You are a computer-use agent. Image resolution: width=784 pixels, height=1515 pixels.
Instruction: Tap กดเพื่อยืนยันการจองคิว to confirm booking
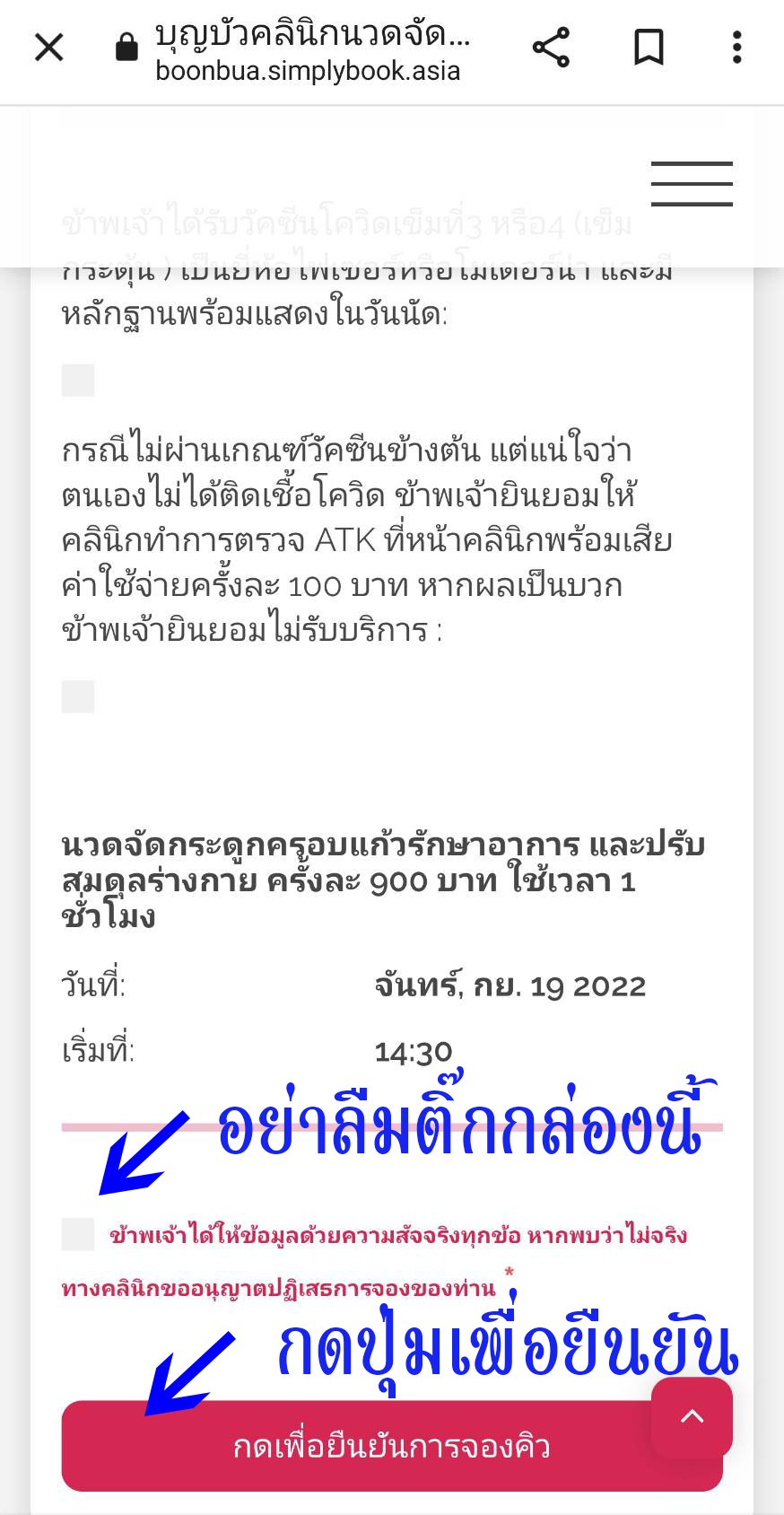point(359,1447)
